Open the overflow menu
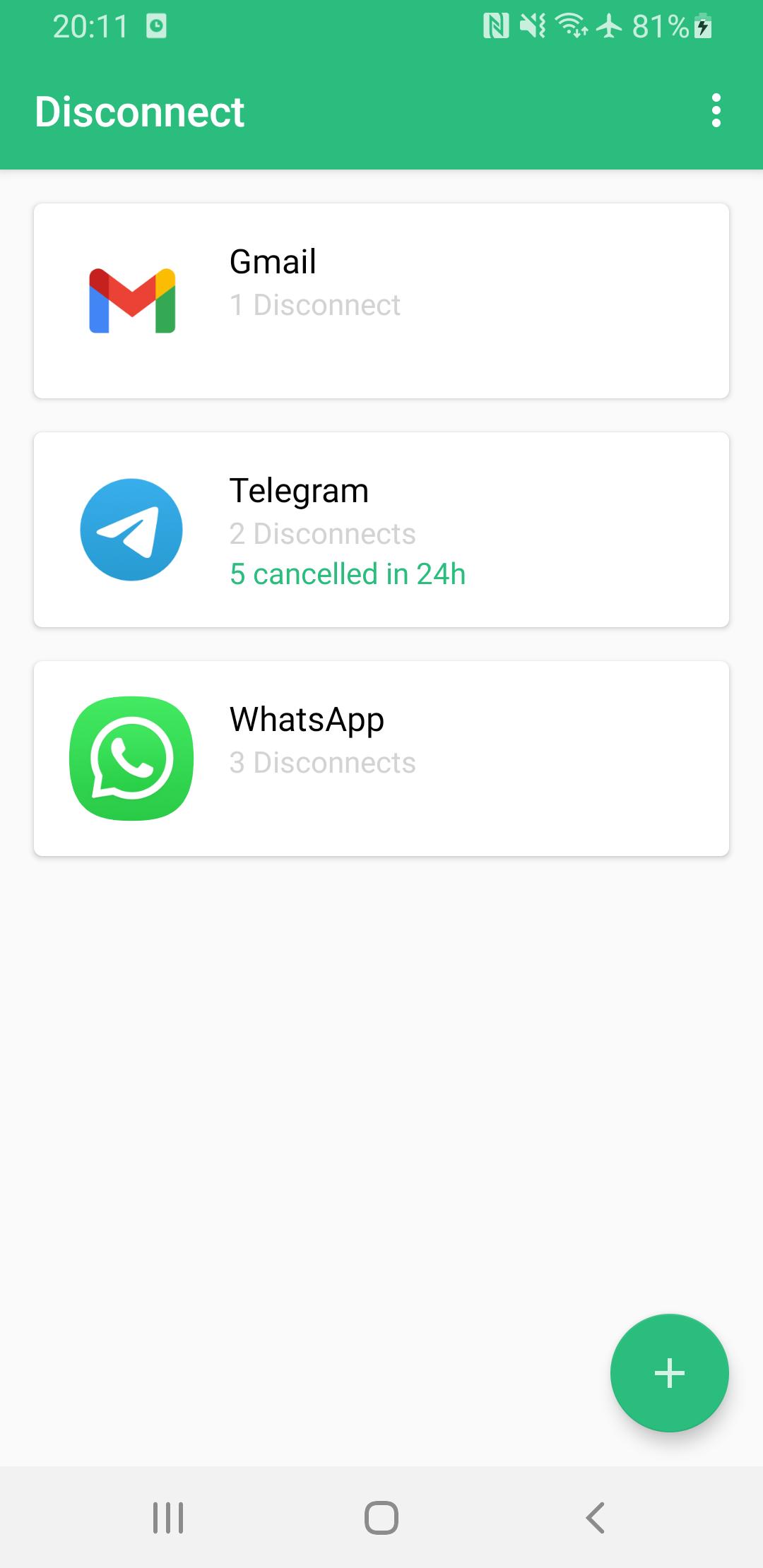Image resolution: width=763 pixels, height=1568 pixels. pos(716,111)
